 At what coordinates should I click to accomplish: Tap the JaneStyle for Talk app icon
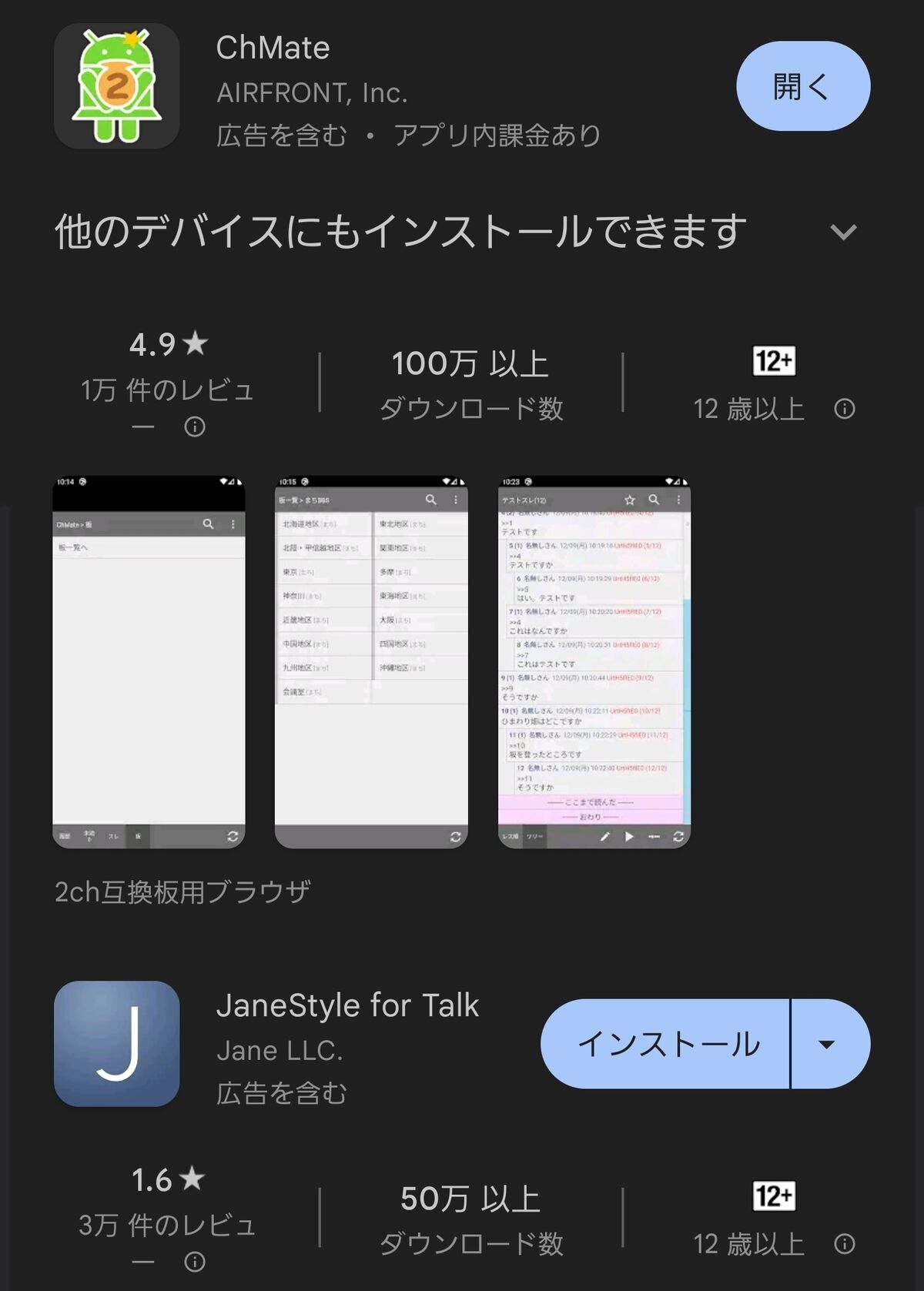[116, 1044]
